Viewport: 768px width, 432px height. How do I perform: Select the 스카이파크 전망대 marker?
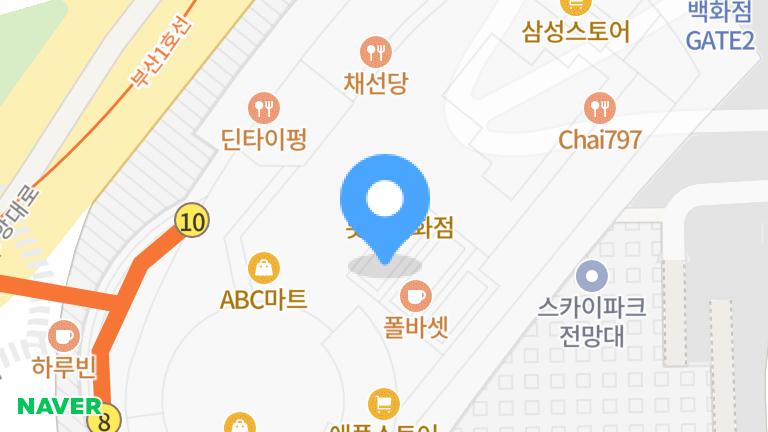point(593,274)
